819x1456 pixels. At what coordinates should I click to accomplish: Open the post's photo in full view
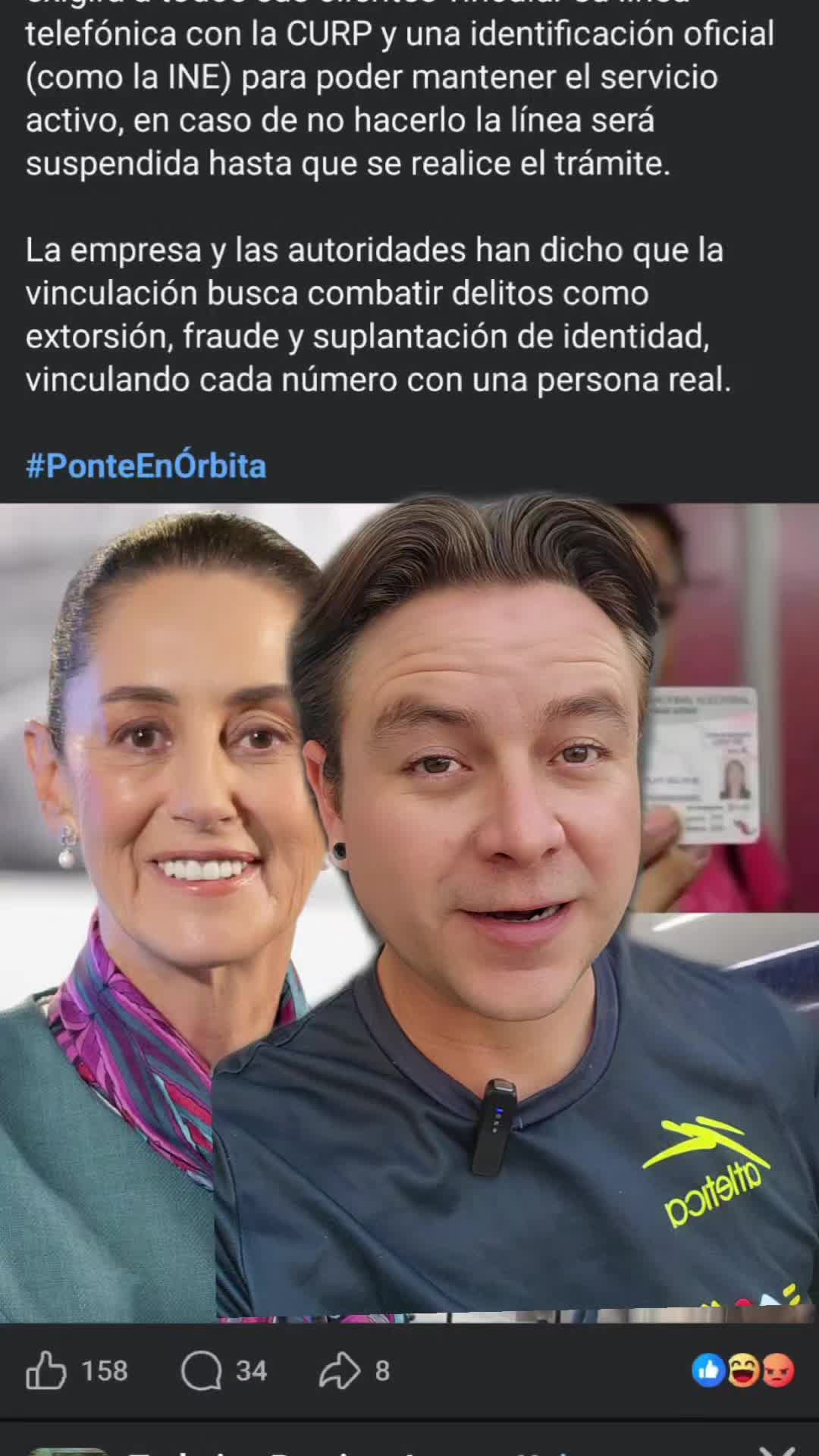point(409,913)
